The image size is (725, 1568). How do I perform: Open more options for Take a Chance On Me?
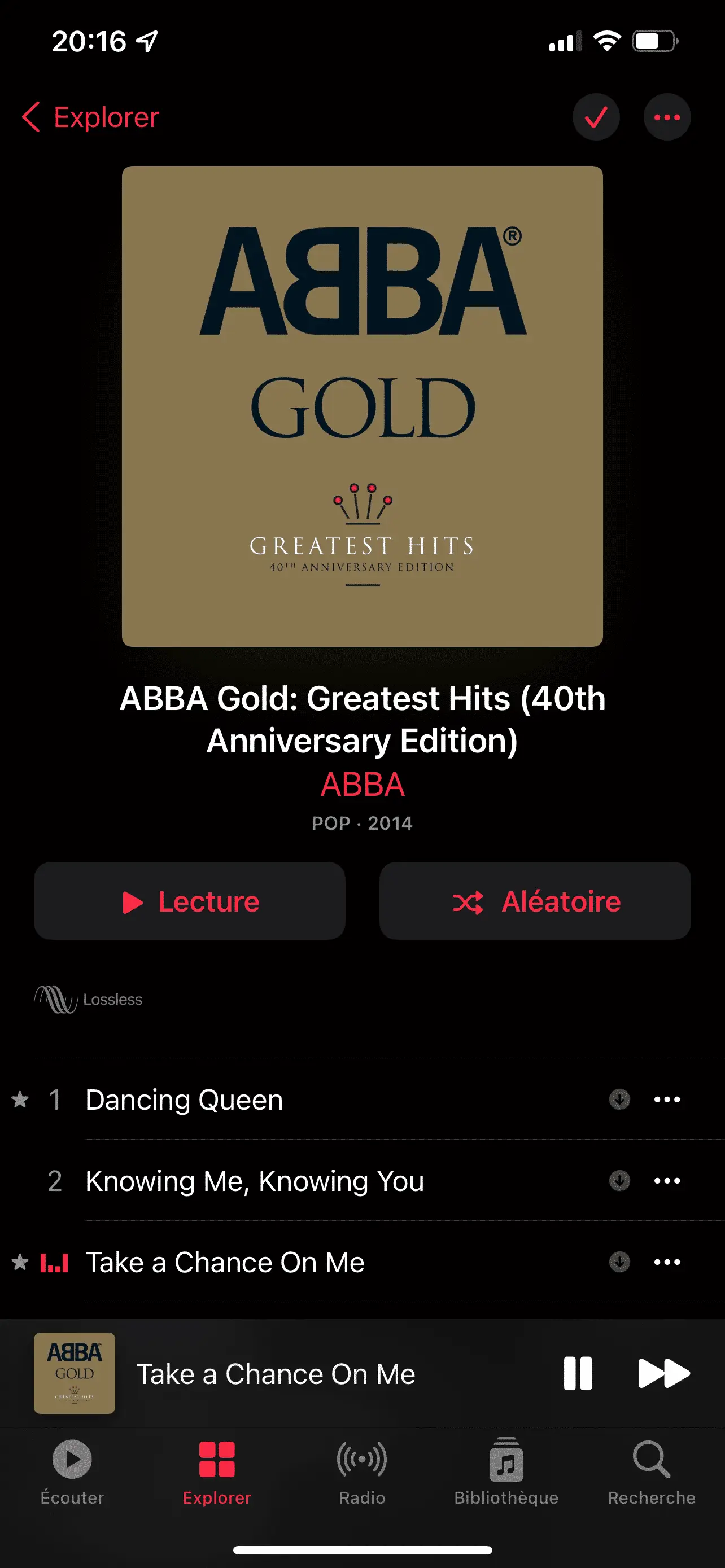pos(667,1263)
